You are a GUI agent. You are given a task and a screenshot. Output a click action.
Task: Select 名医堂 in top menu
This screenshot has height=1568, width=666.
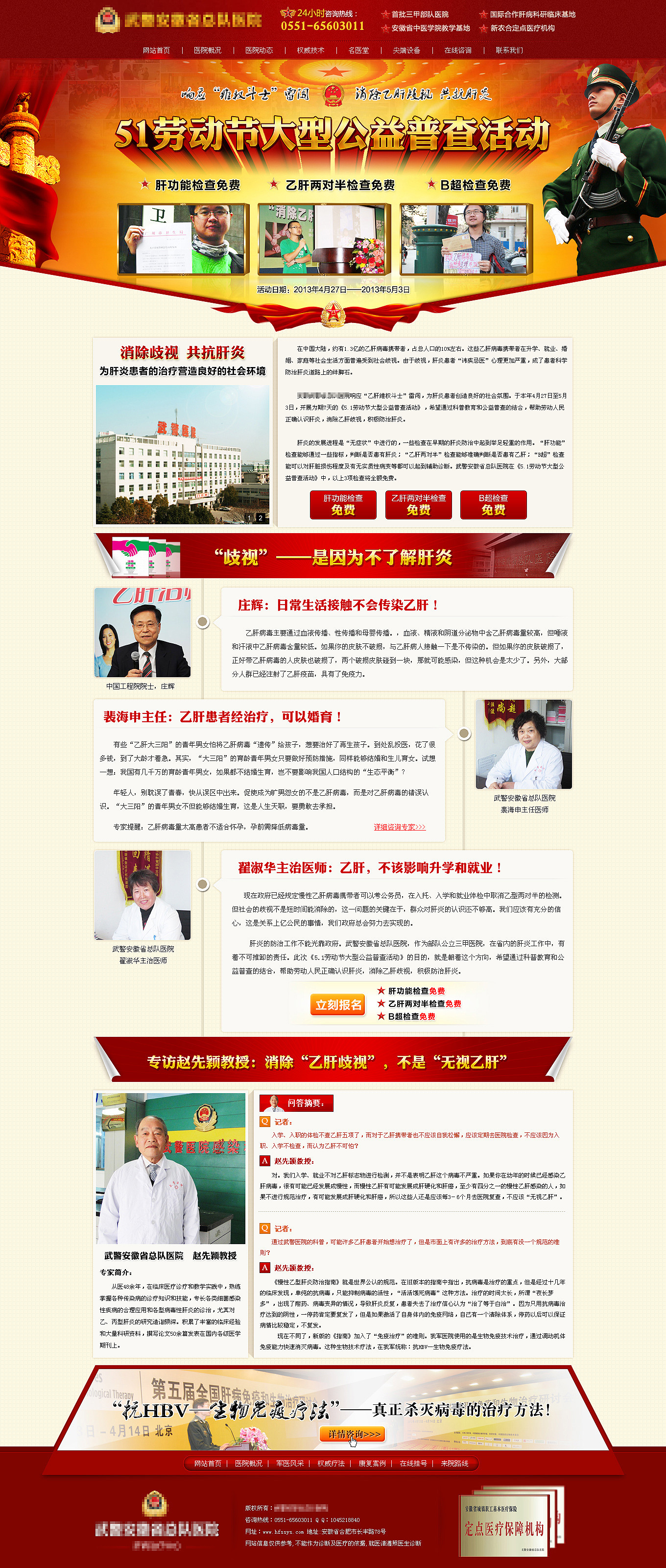[x=358, y=50]
